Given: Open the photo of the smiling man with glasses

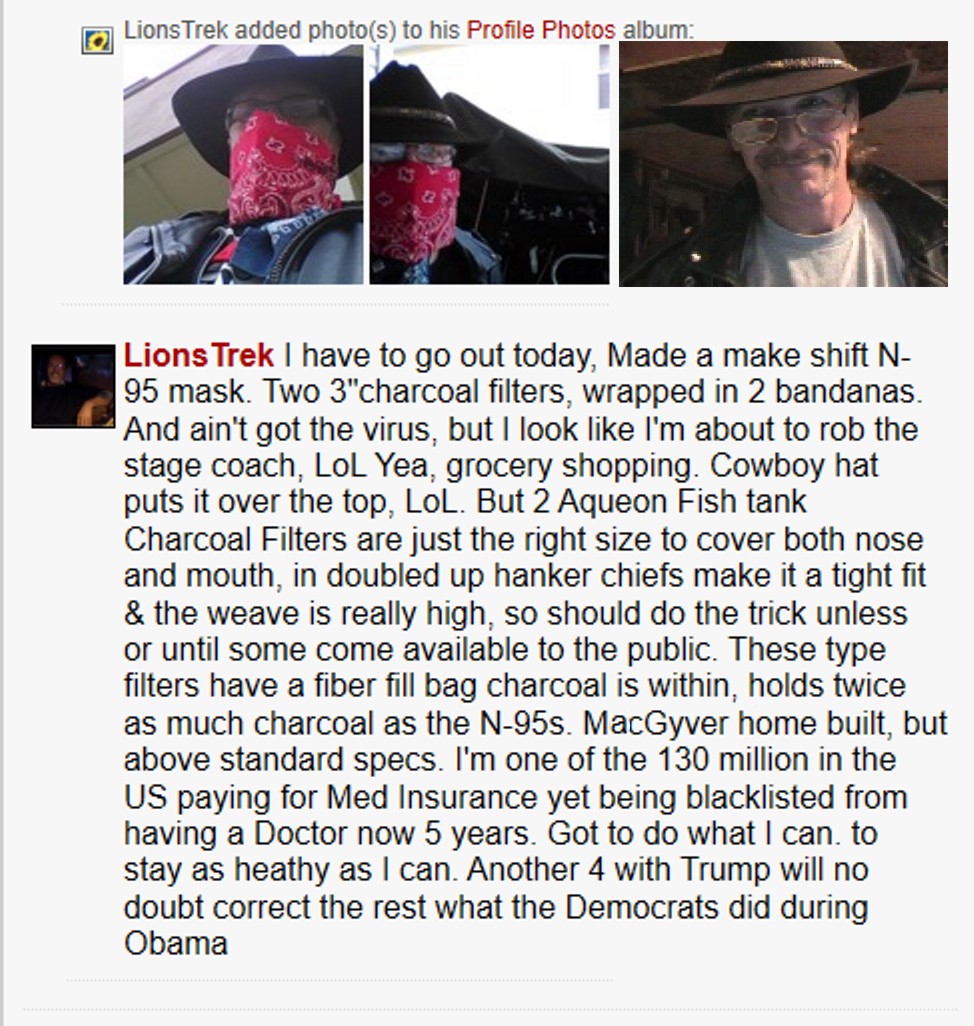Looking at the screenshot, I should tap(783, 164).
